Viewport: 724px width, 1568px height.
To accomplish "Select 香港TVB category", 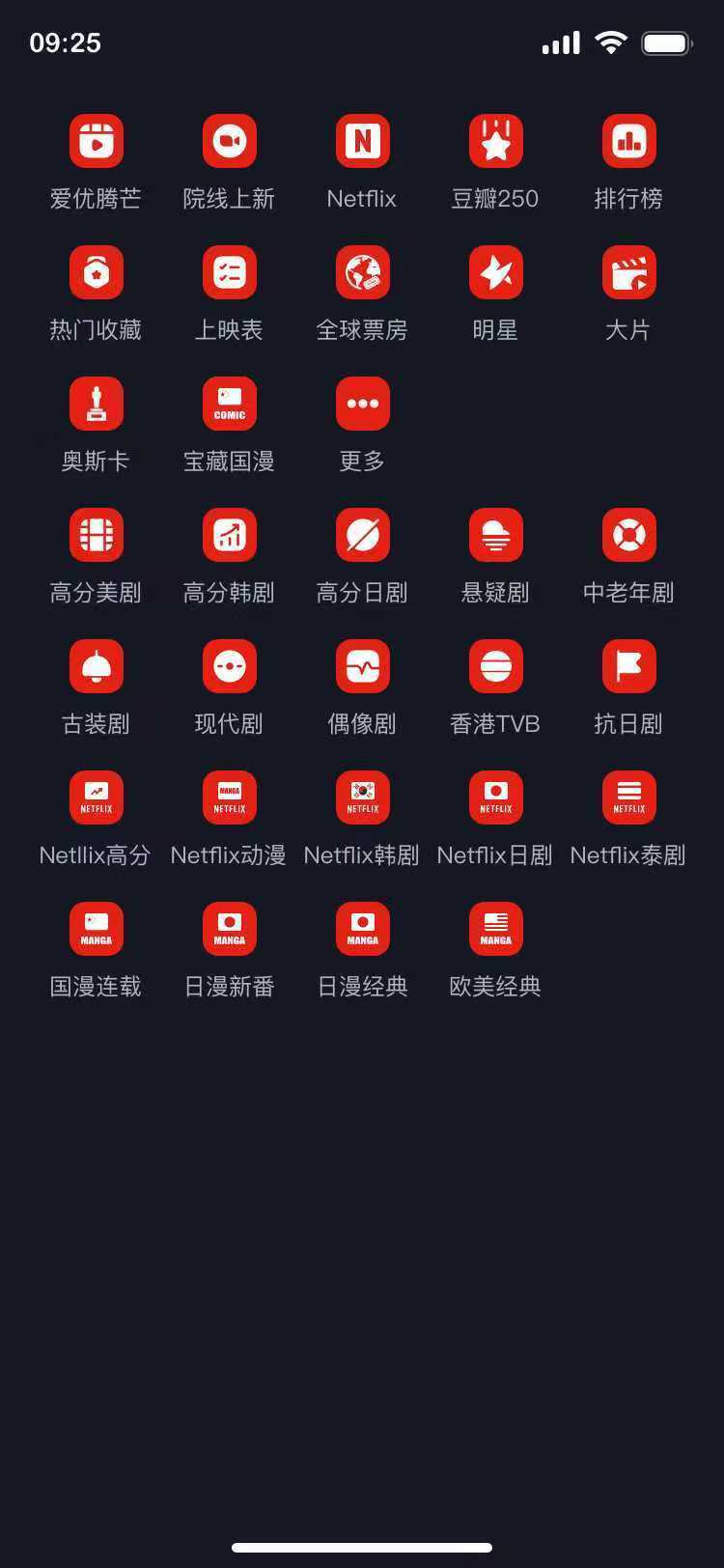I will [495, 666].
